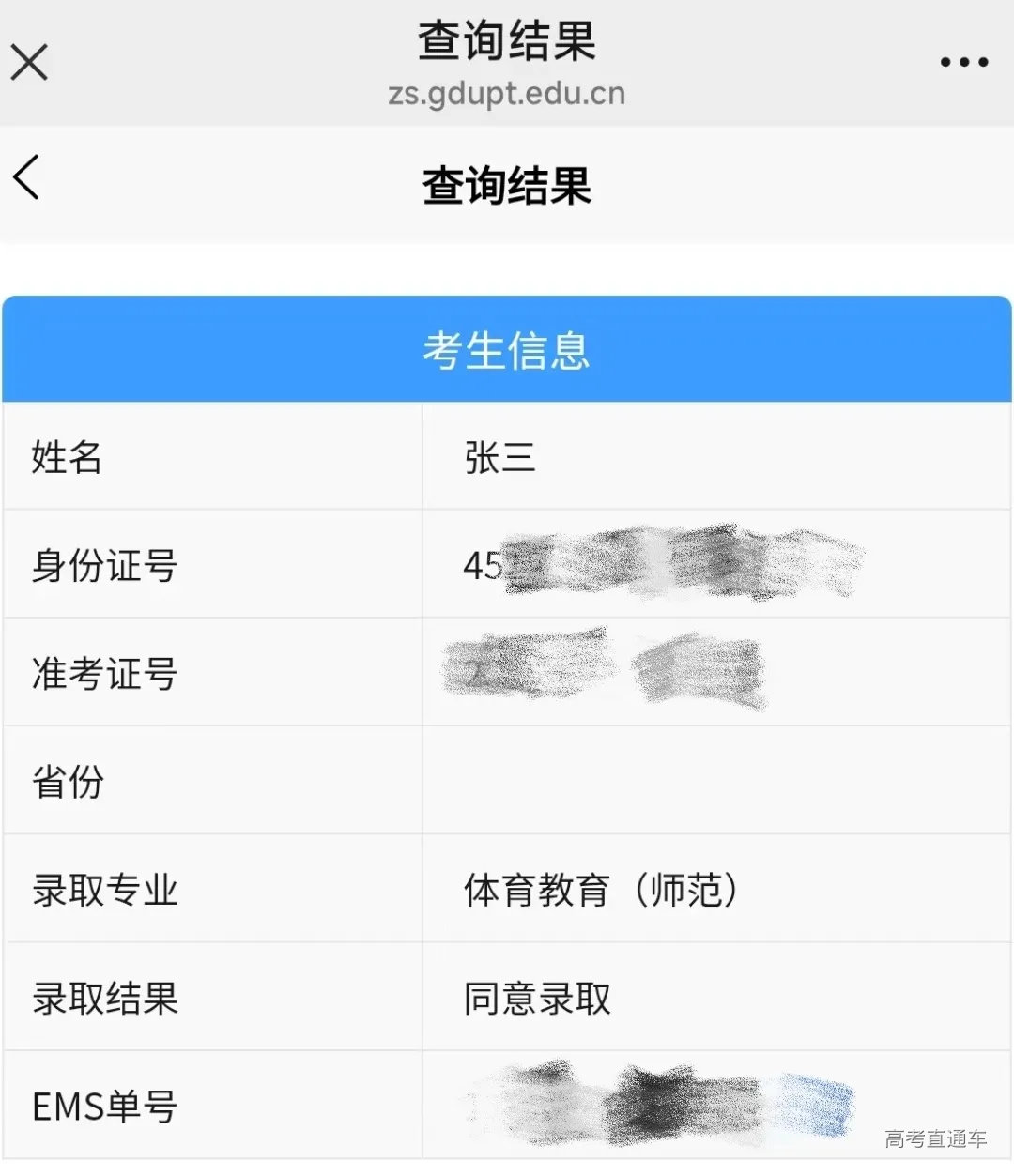
Task: Tap the 查询结果 header below the URL
Action: point(507,184)
